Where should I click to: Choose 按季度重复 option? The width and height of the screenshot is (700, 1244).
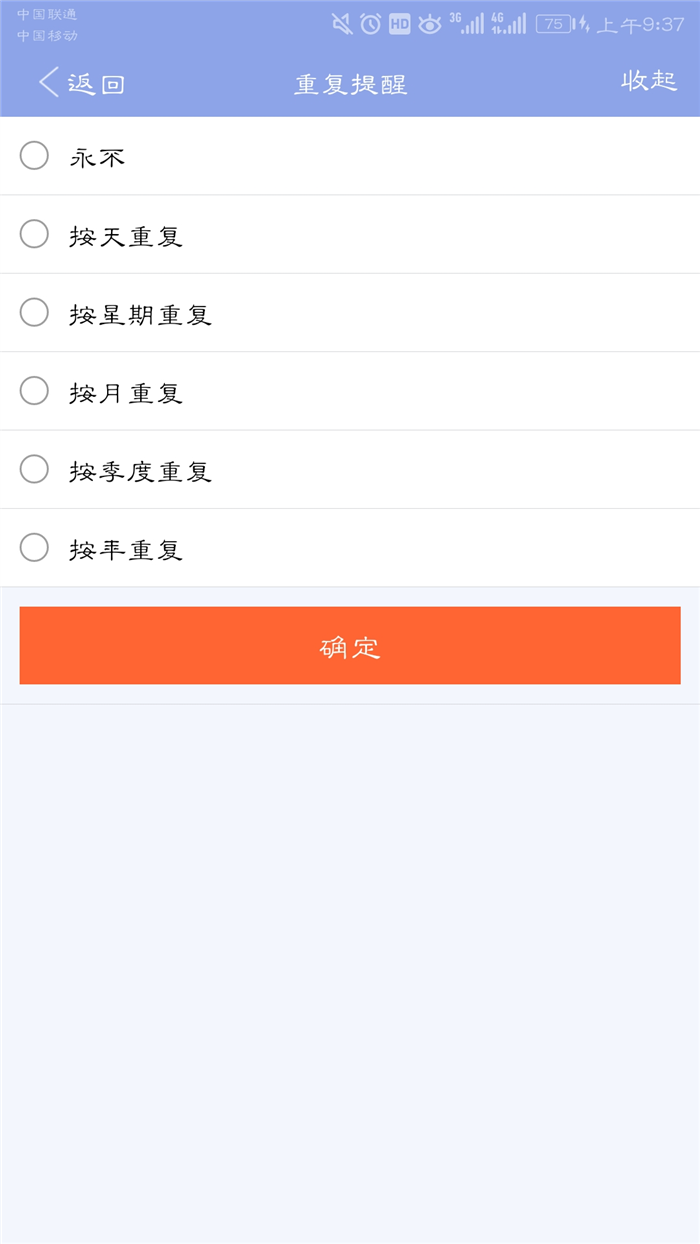coord(350,469)
